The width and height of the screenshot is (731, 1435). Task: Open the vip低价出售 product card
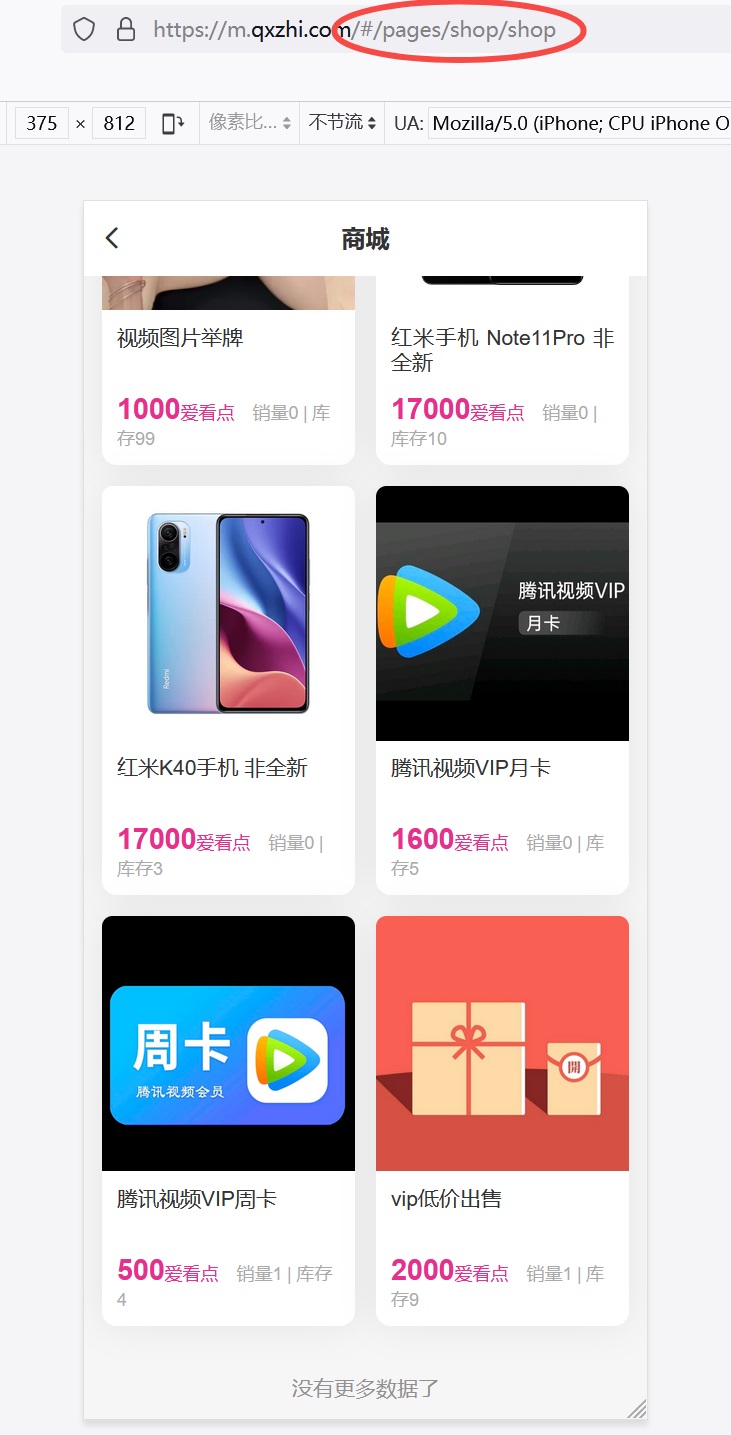click(x=502, y=1121)
